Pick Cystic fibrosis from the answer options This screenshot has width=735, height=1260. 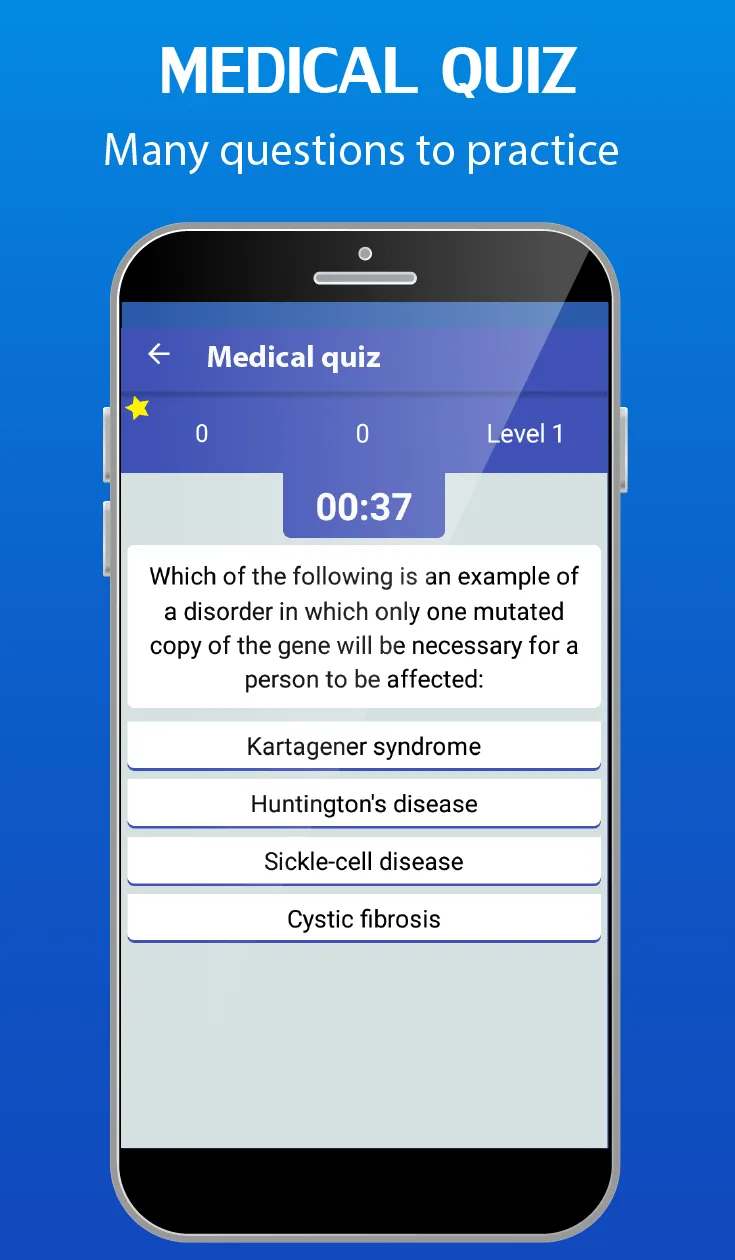364,918
